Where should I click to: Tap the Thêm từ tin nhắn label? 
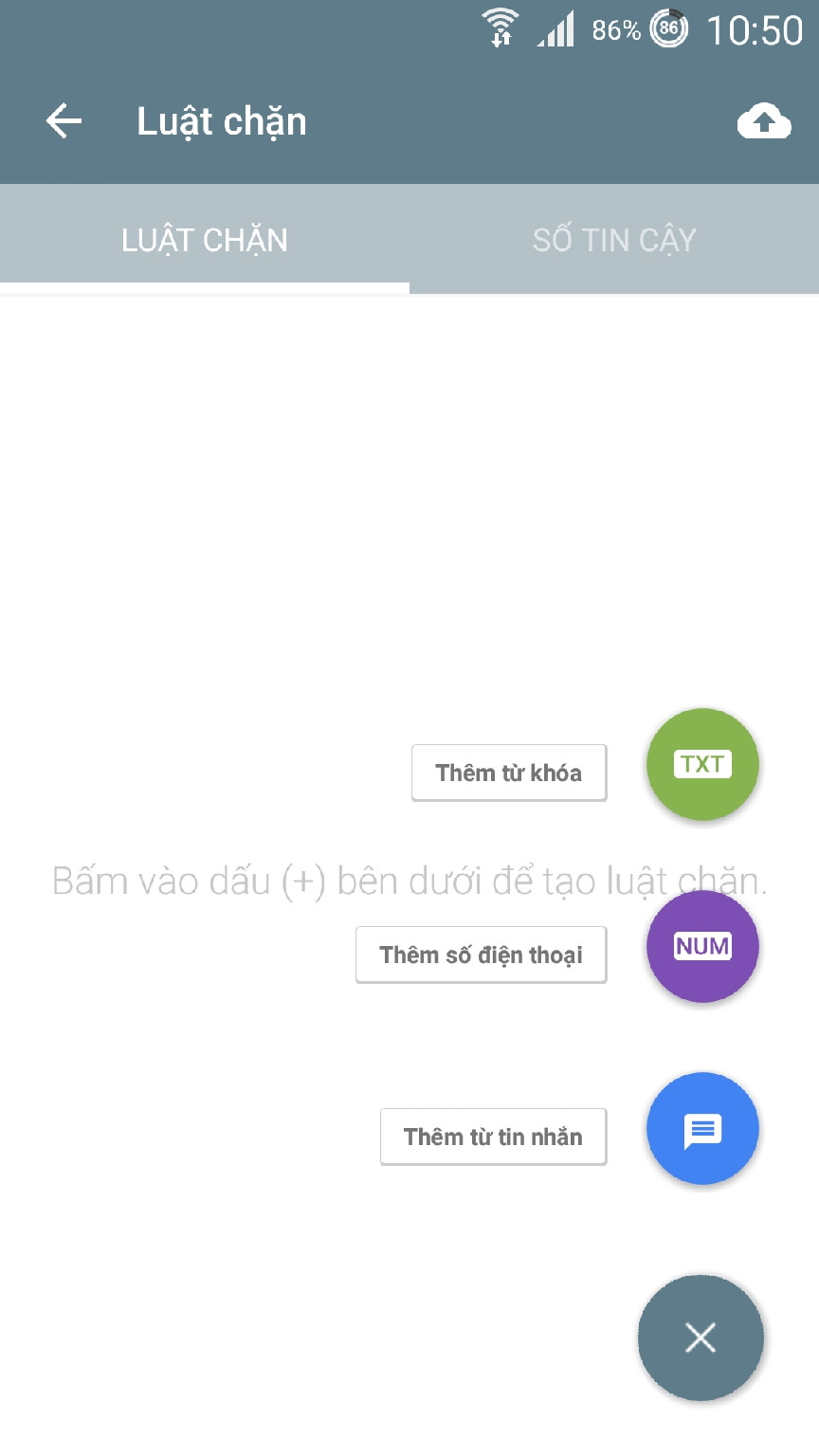pyautogui.click(x=493, y=1137)
